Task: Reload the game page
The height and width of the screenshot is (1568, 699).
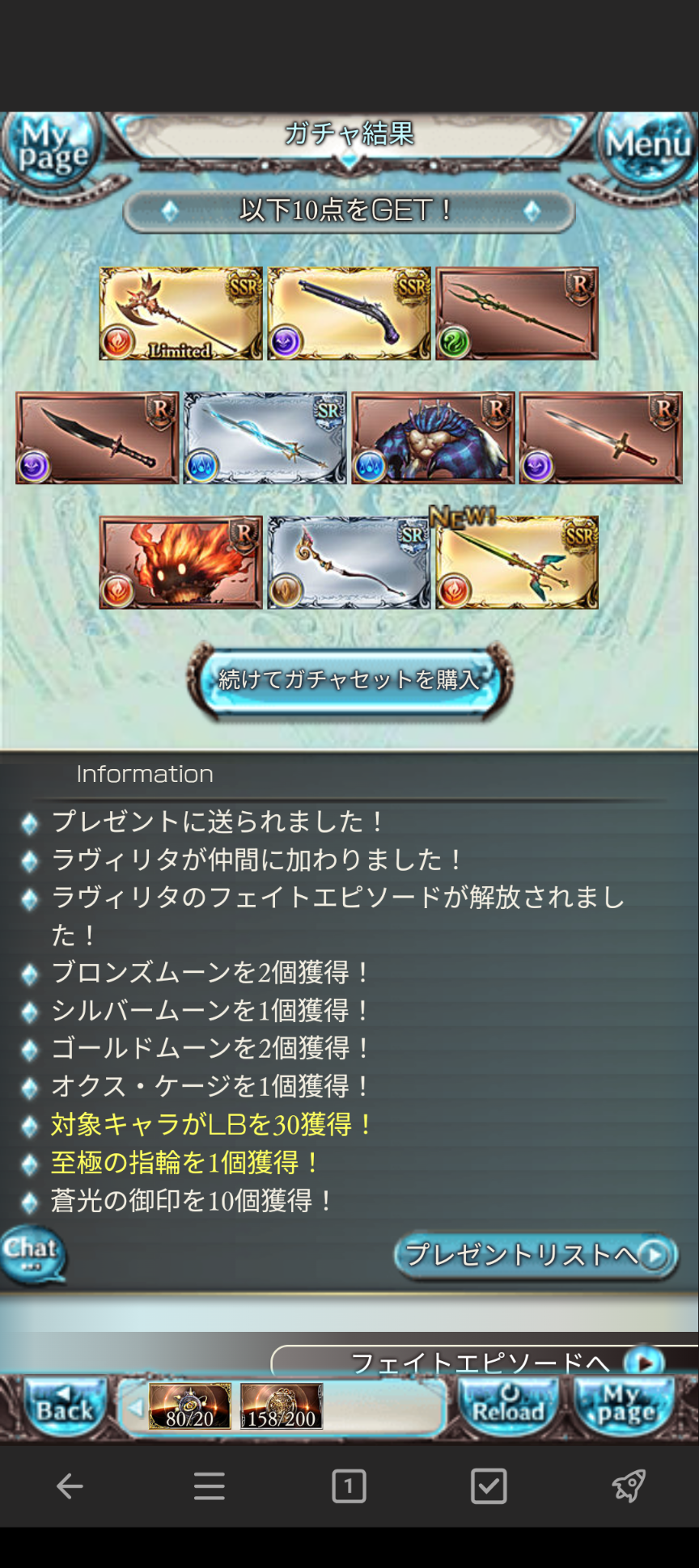Action: click(509, 1408)
